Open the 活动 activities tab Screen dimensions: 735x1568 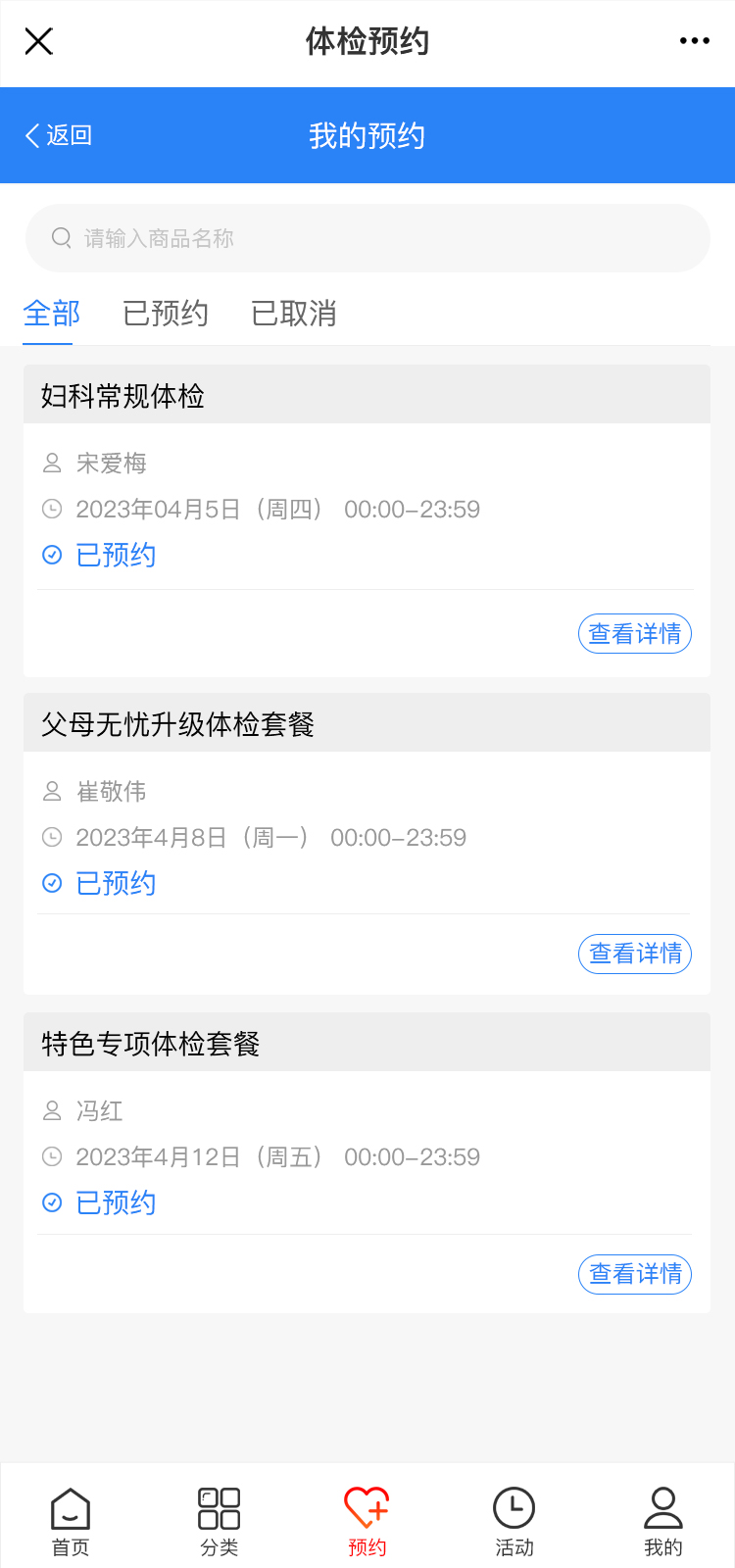pyautogui.click(x=514, y=1521)
